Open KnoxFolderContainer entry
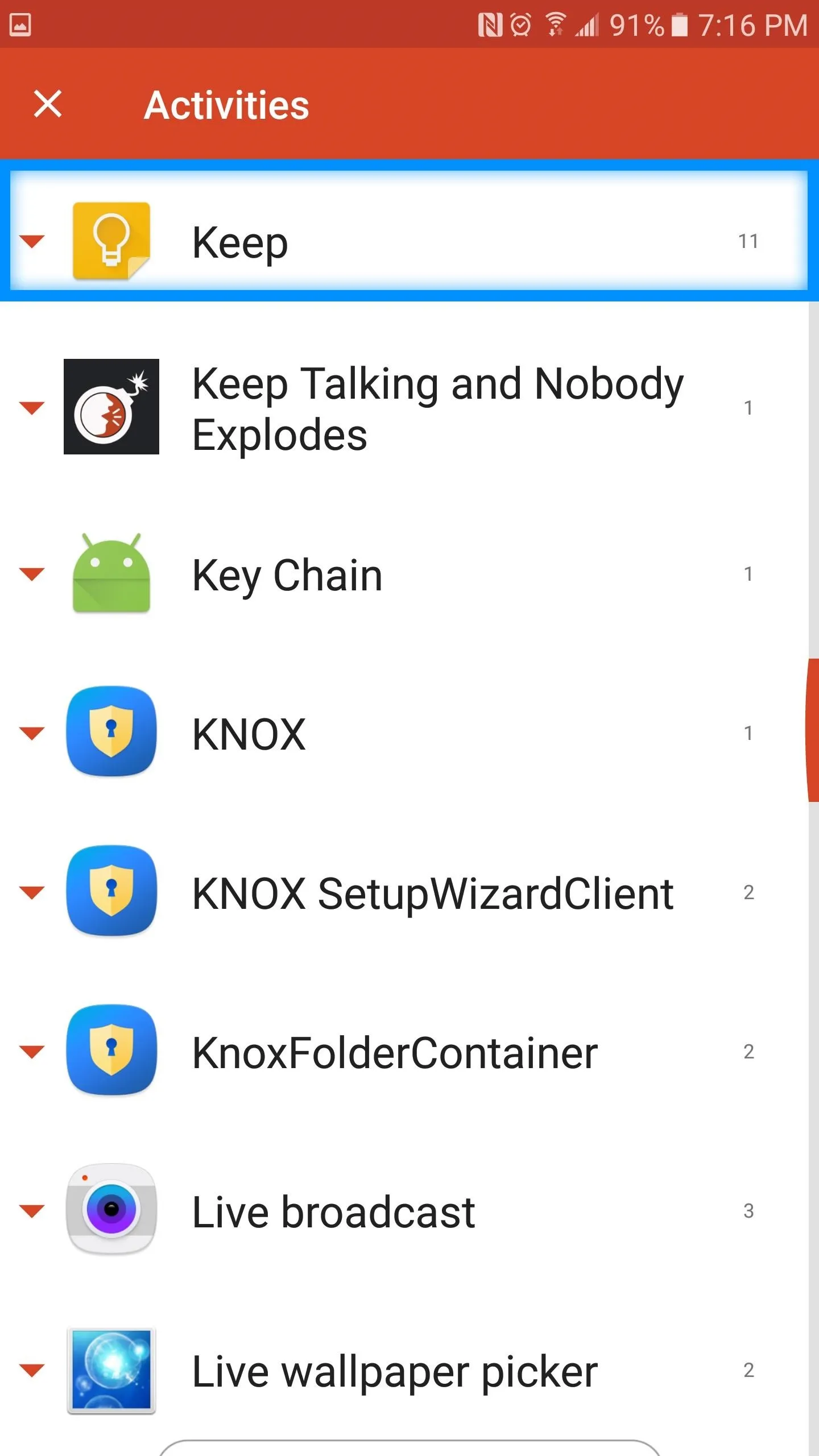Image resolution: width=819 pixels, height=1456 pixels. (x=404, y=1052)
